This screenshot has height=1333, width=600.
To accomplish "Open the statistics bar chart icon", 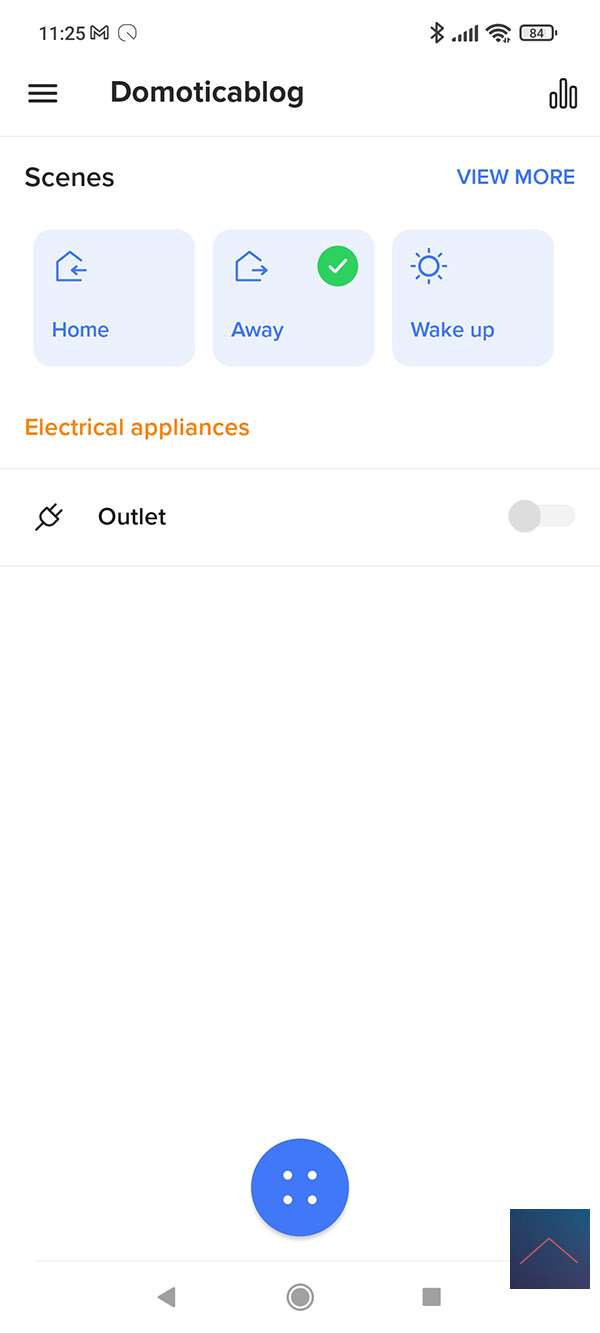I will pyautogui.click(x=563, y=93).
